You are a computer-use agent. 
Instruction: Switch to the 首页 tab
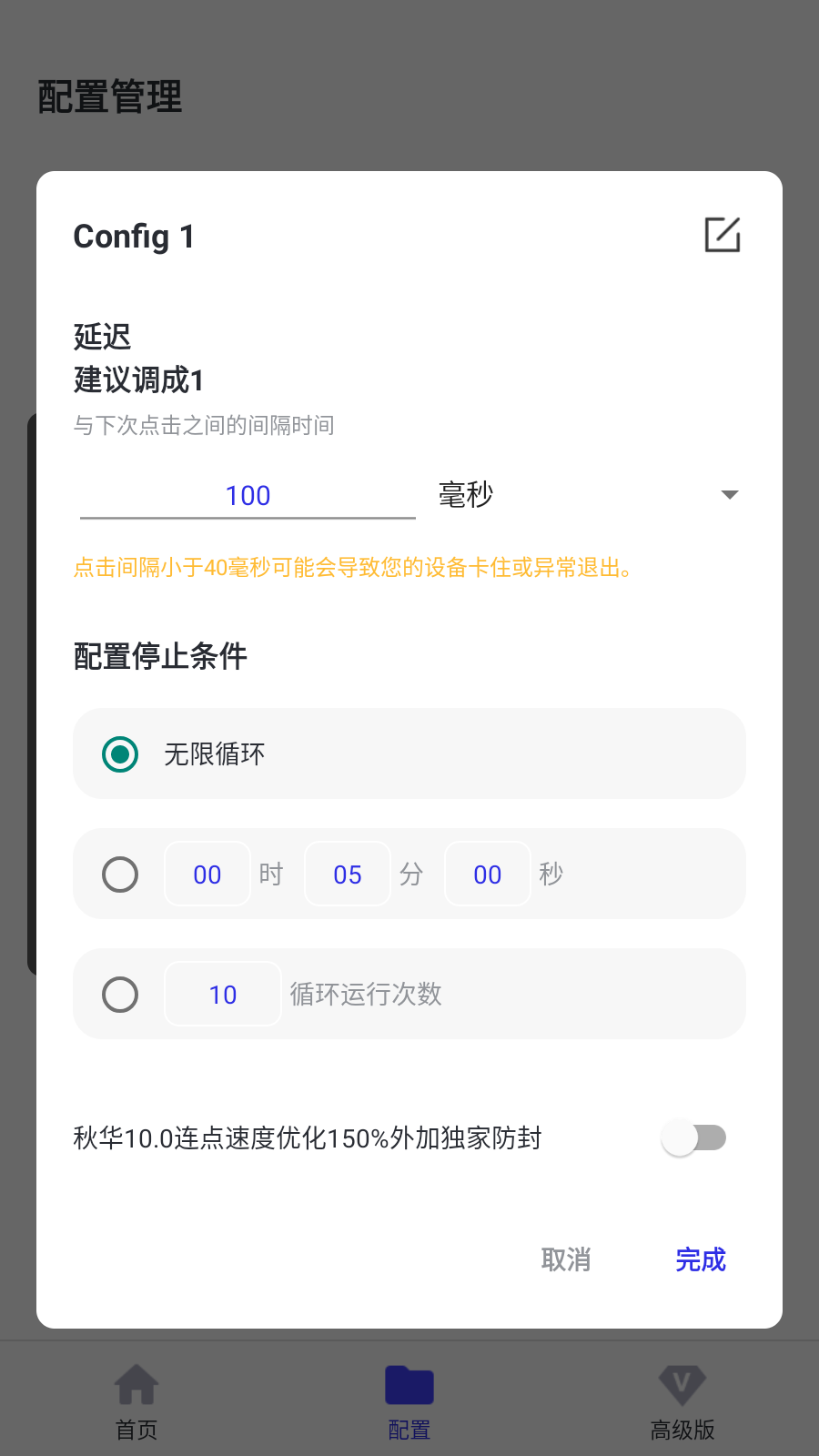point(136,1401)
